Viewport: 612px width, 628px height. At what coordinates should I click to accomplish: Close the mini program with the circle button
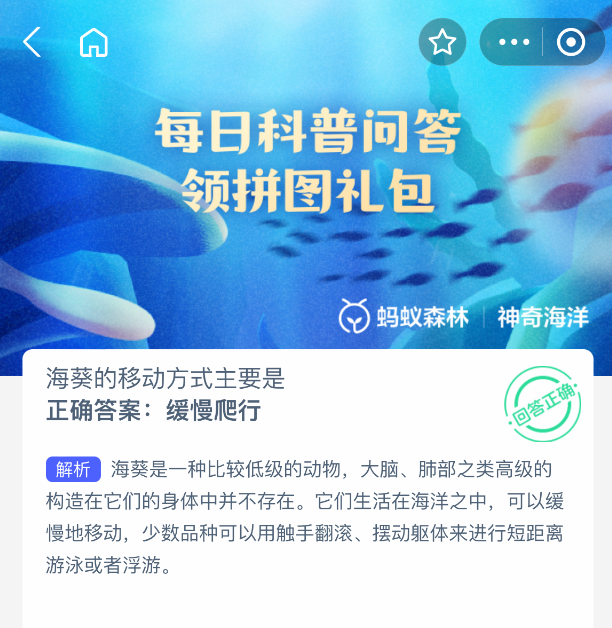coord(571,42)
